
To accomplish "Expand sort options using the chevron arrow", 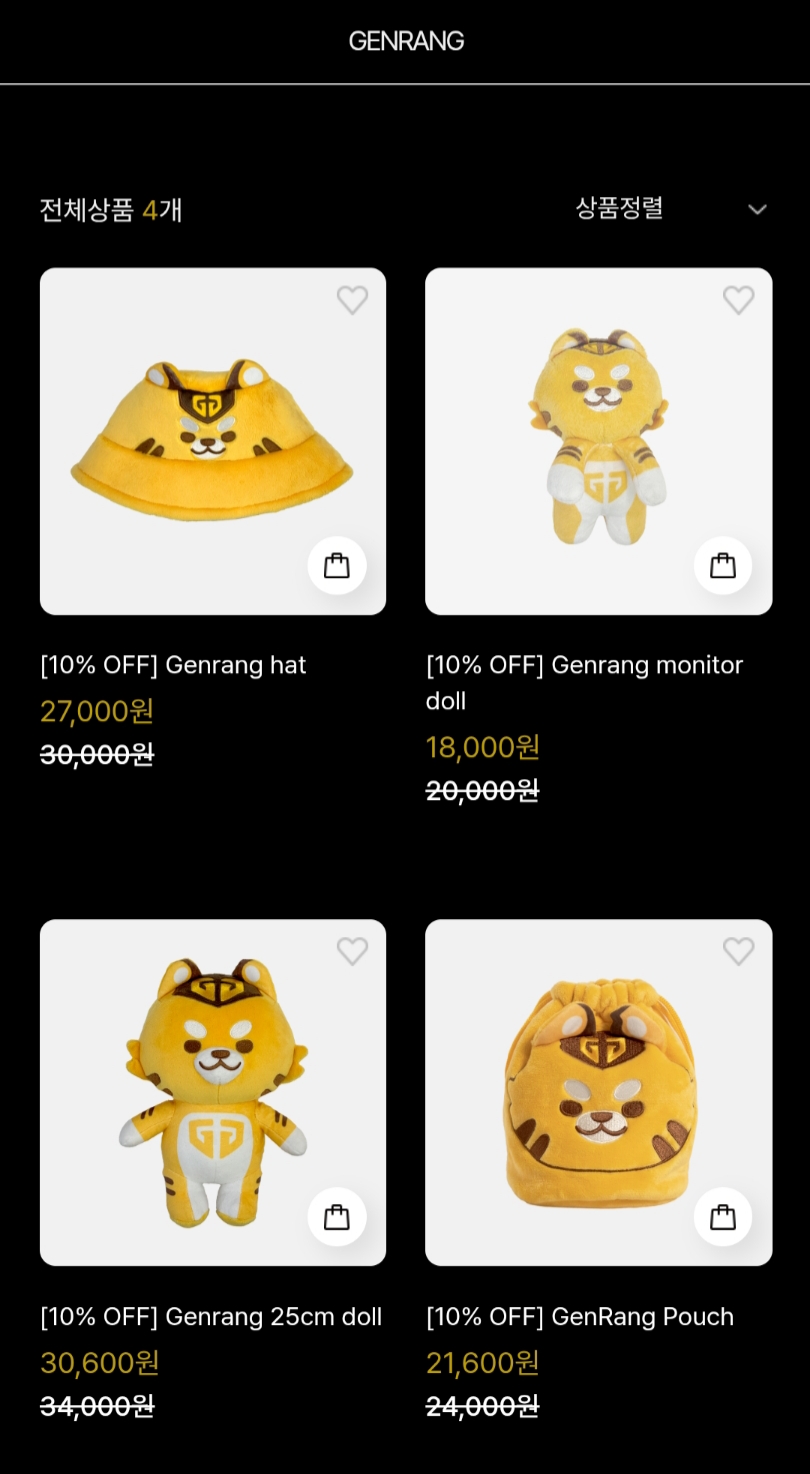I will (757, 210).
